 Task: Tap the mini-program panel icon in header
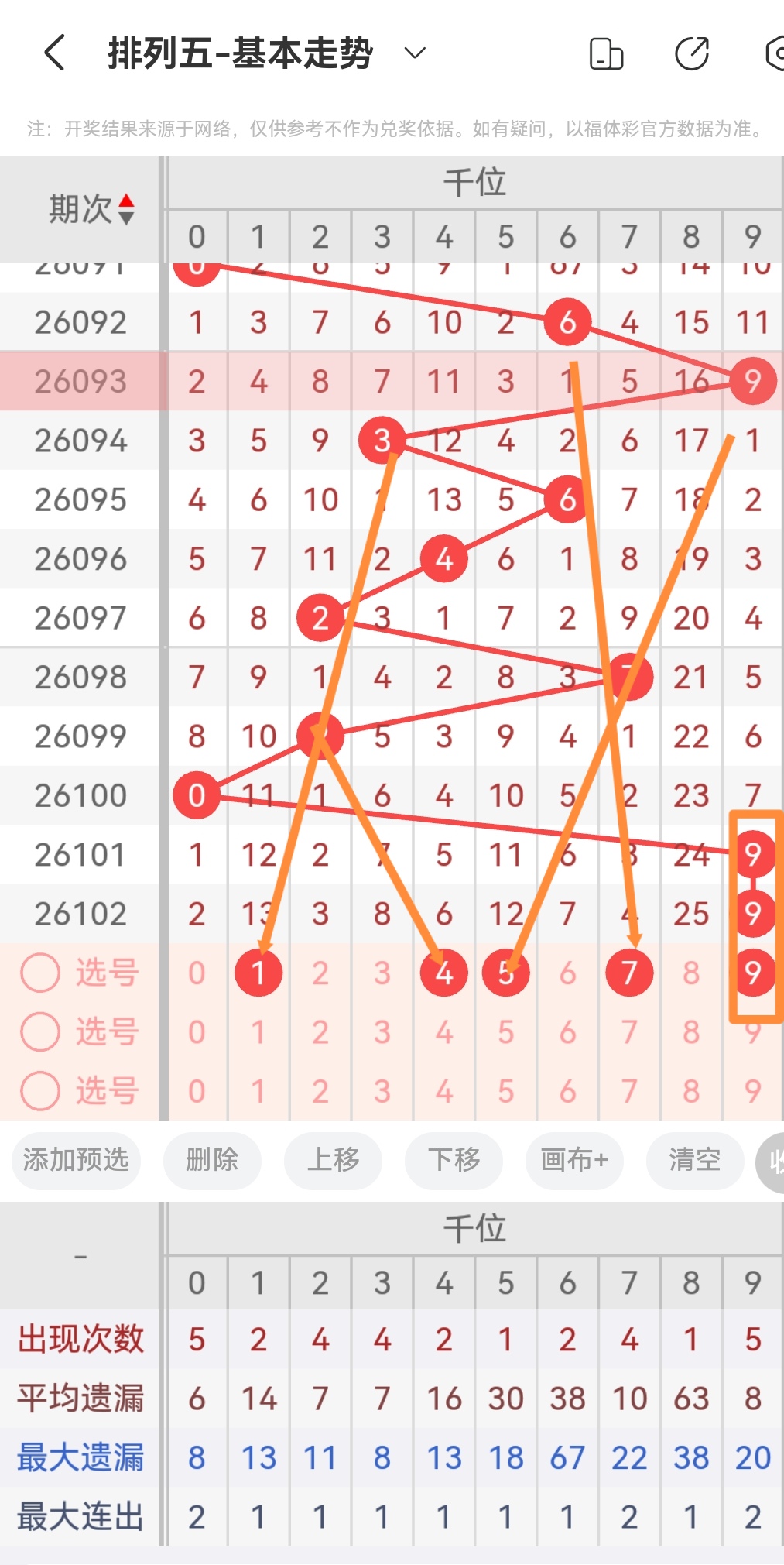tap(607, 54)
